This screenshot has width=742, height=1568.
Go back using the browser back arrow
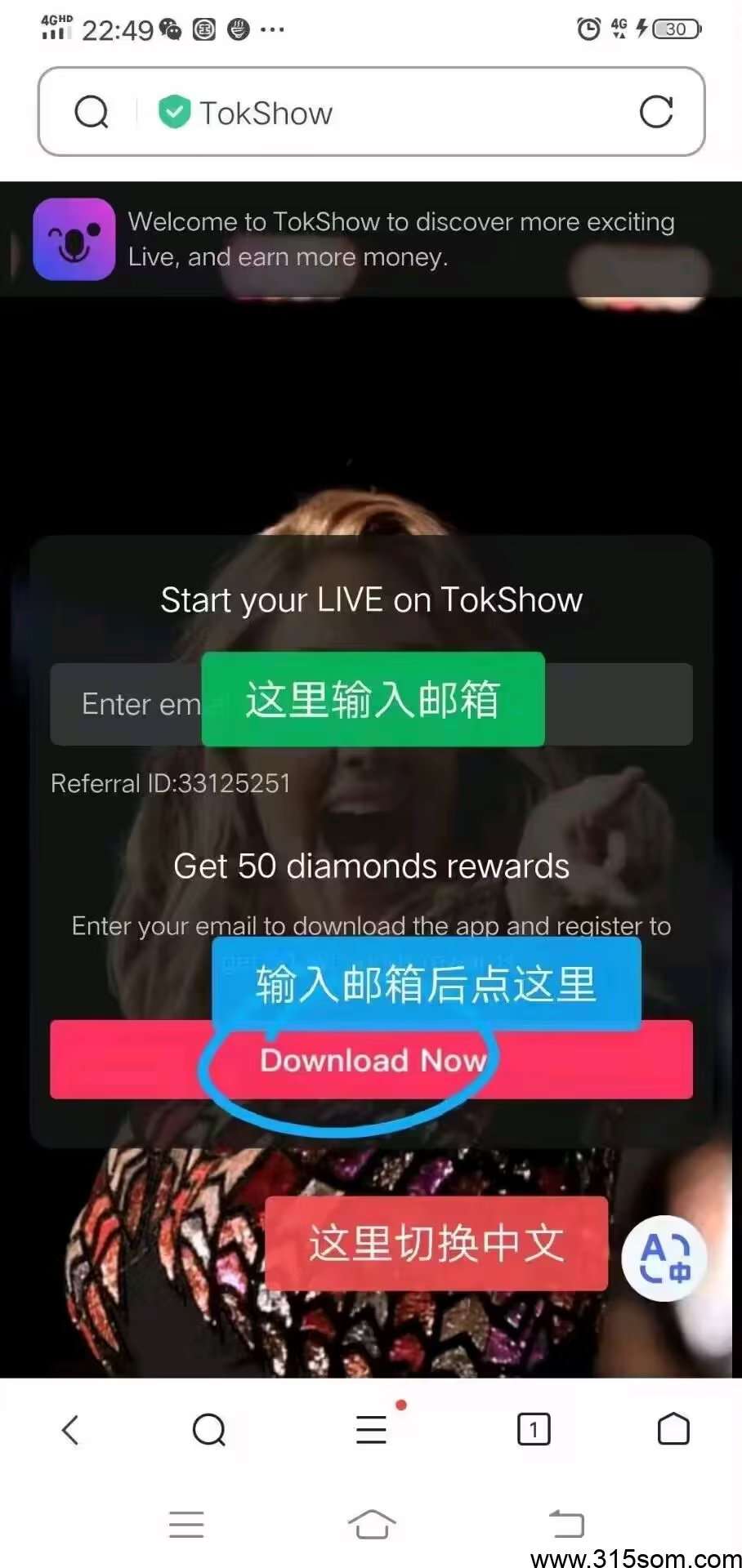pyautogui.click(x=70, y=1429)
